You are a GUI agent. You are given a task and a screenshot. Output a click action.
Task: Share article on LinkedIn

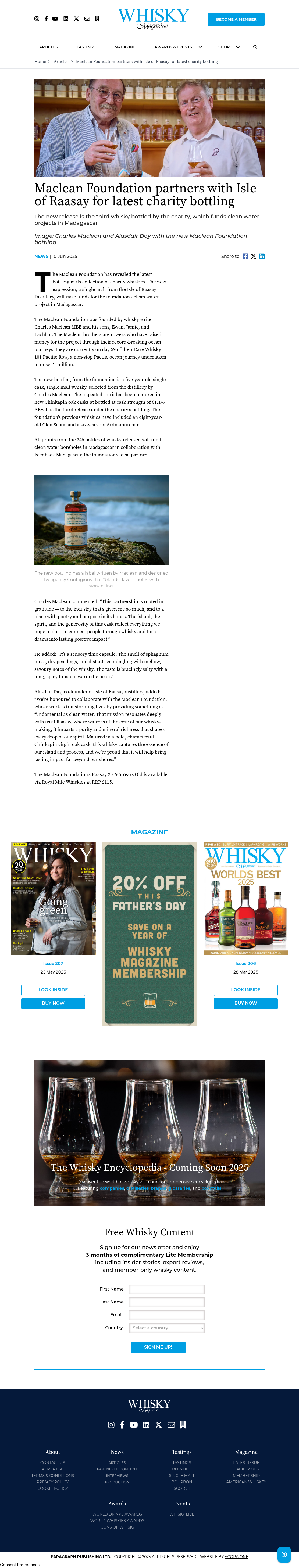[262, 256]
